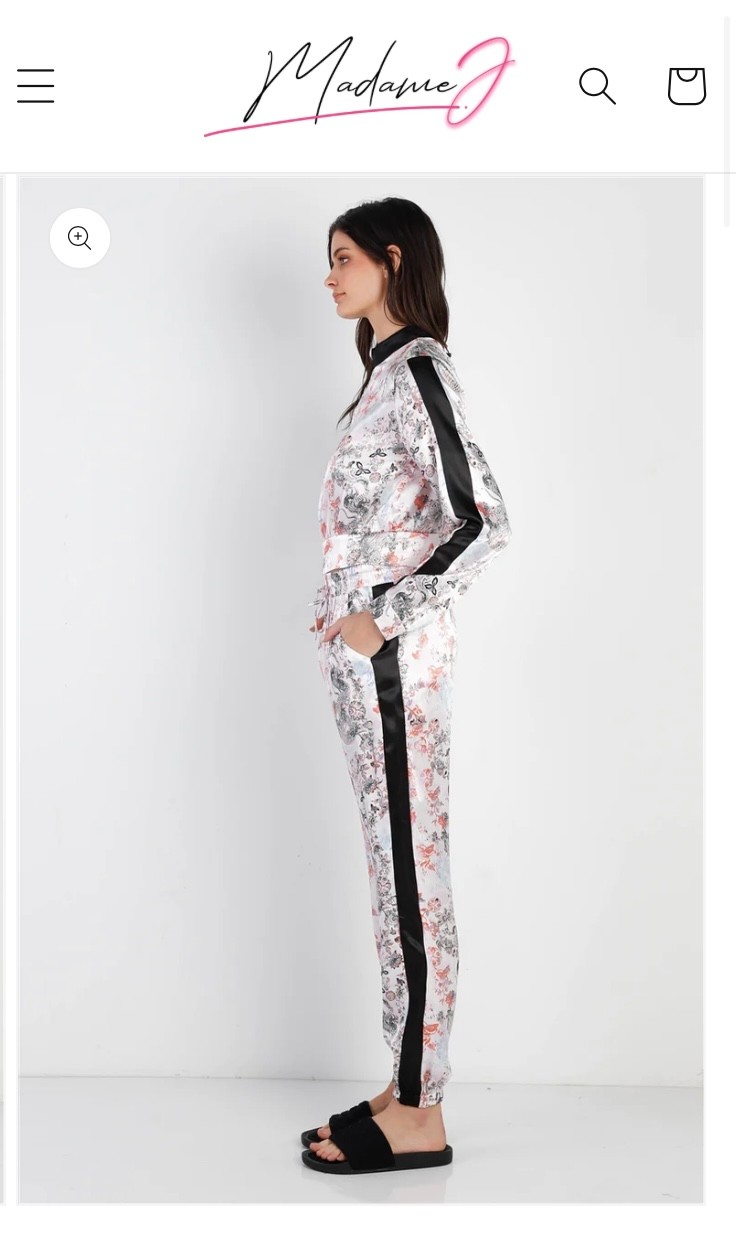Open the shopping cart bag

pos(686,86)
